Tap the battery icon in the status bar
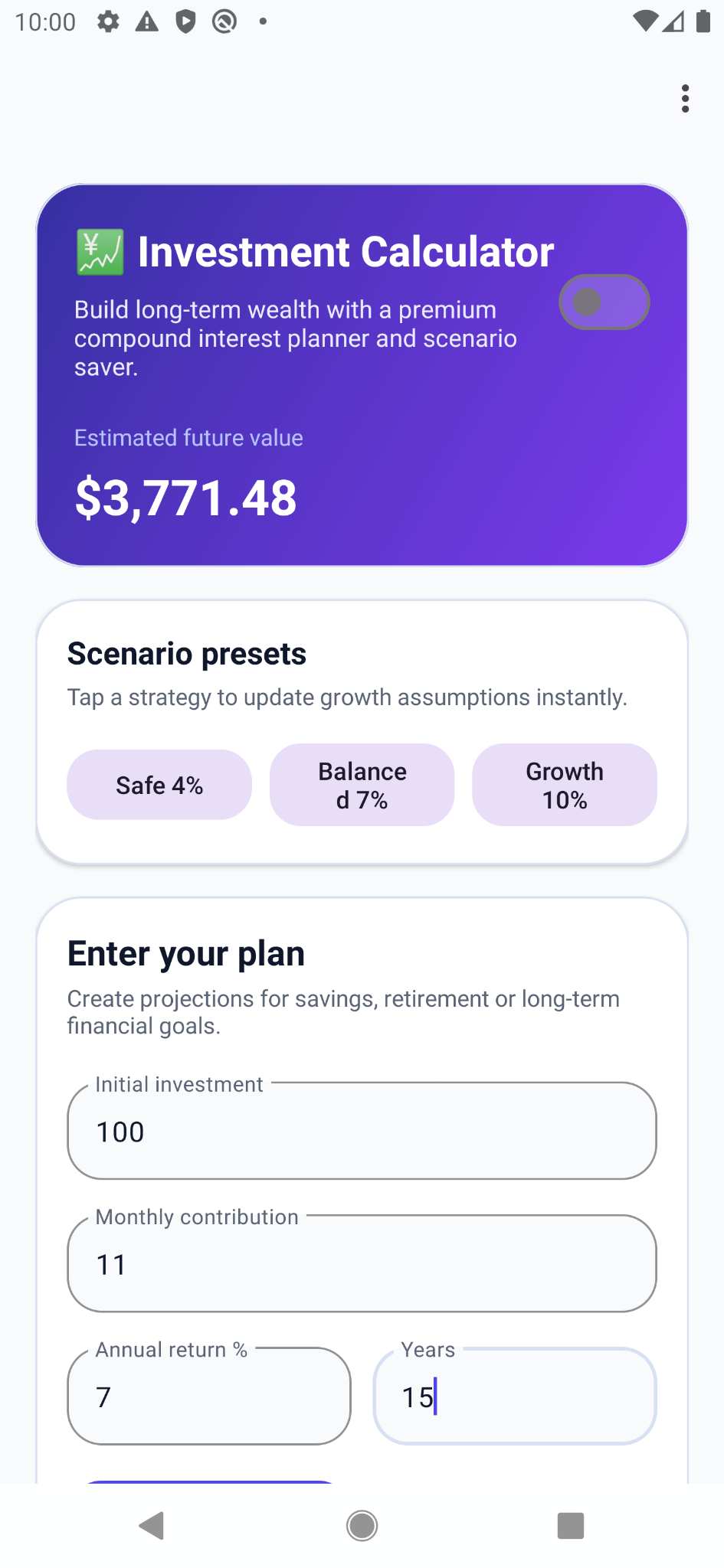This screenshot has width=724, height=1568. [702, 21]
